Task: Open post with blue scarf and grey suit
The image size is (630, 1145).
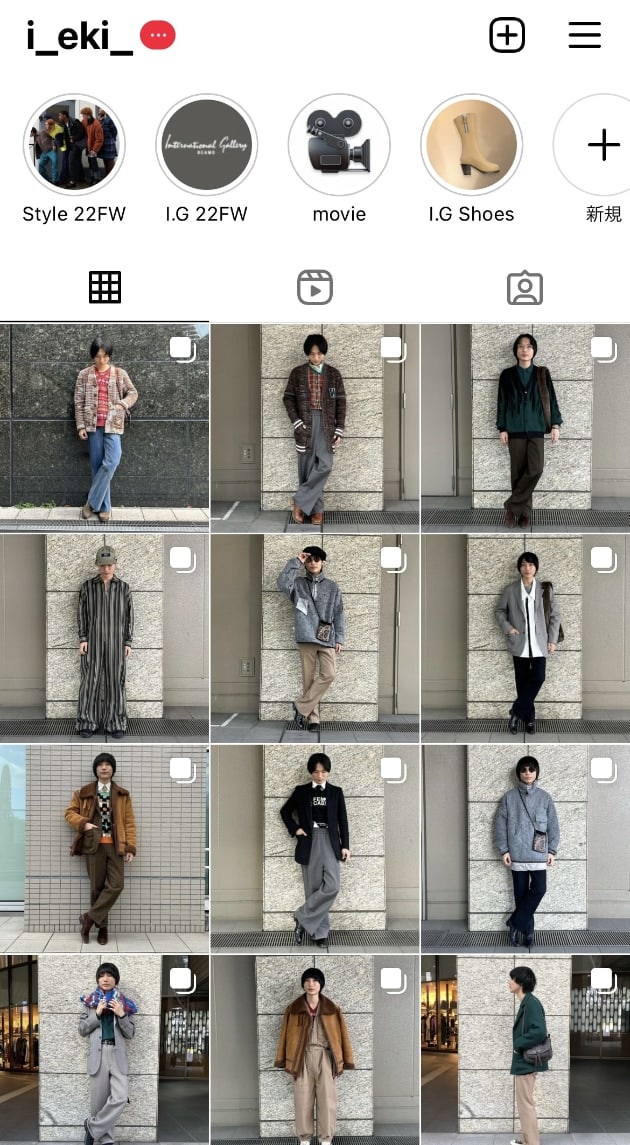Action: tap(104, 1050)
